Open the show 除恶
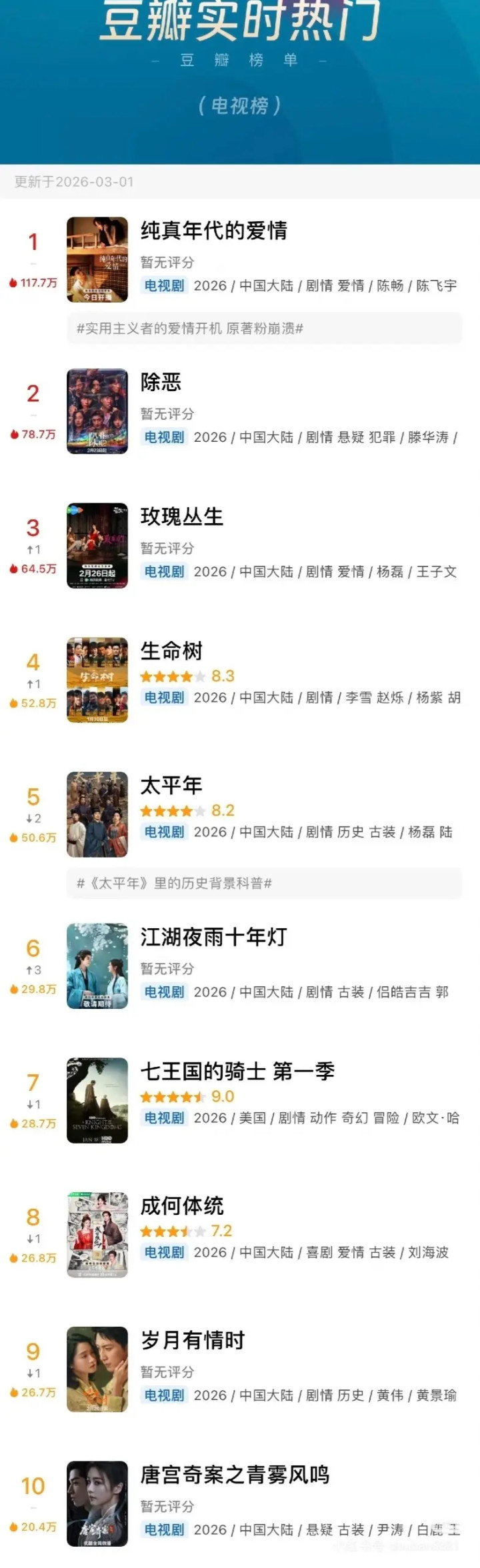The height and width of the screenshot is (1568, 480). pyautogui.click(x=161, y=383)
